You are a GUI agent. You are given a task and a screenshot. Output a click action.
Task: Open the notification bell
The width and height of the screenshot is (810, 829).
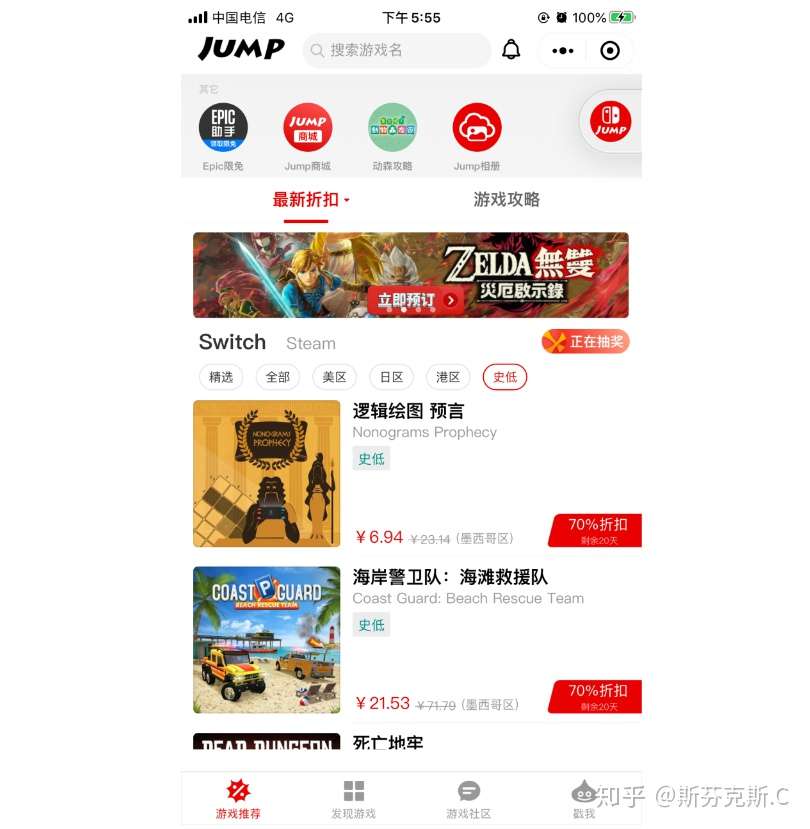click(x=510, y=50)
